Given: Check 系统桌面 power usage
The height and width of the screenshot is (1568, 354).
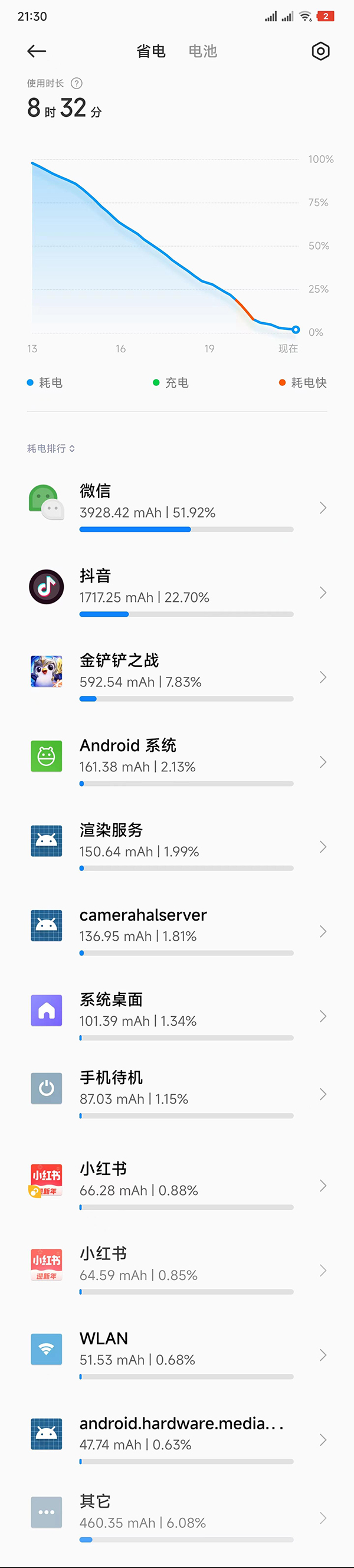Looking at the screenshot, I should 176,1016.
